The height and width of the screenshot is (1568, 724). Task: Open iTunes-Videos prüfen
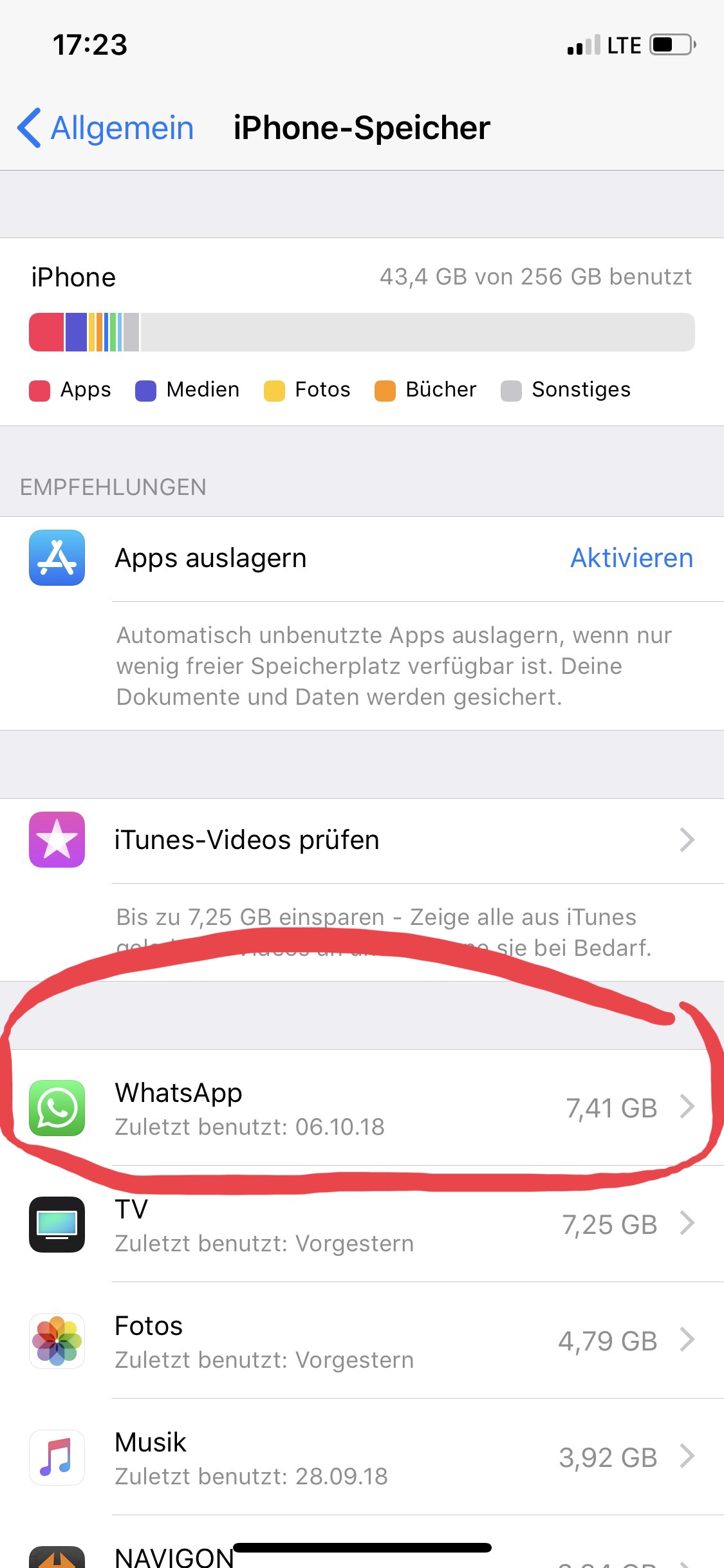point(386,840)
